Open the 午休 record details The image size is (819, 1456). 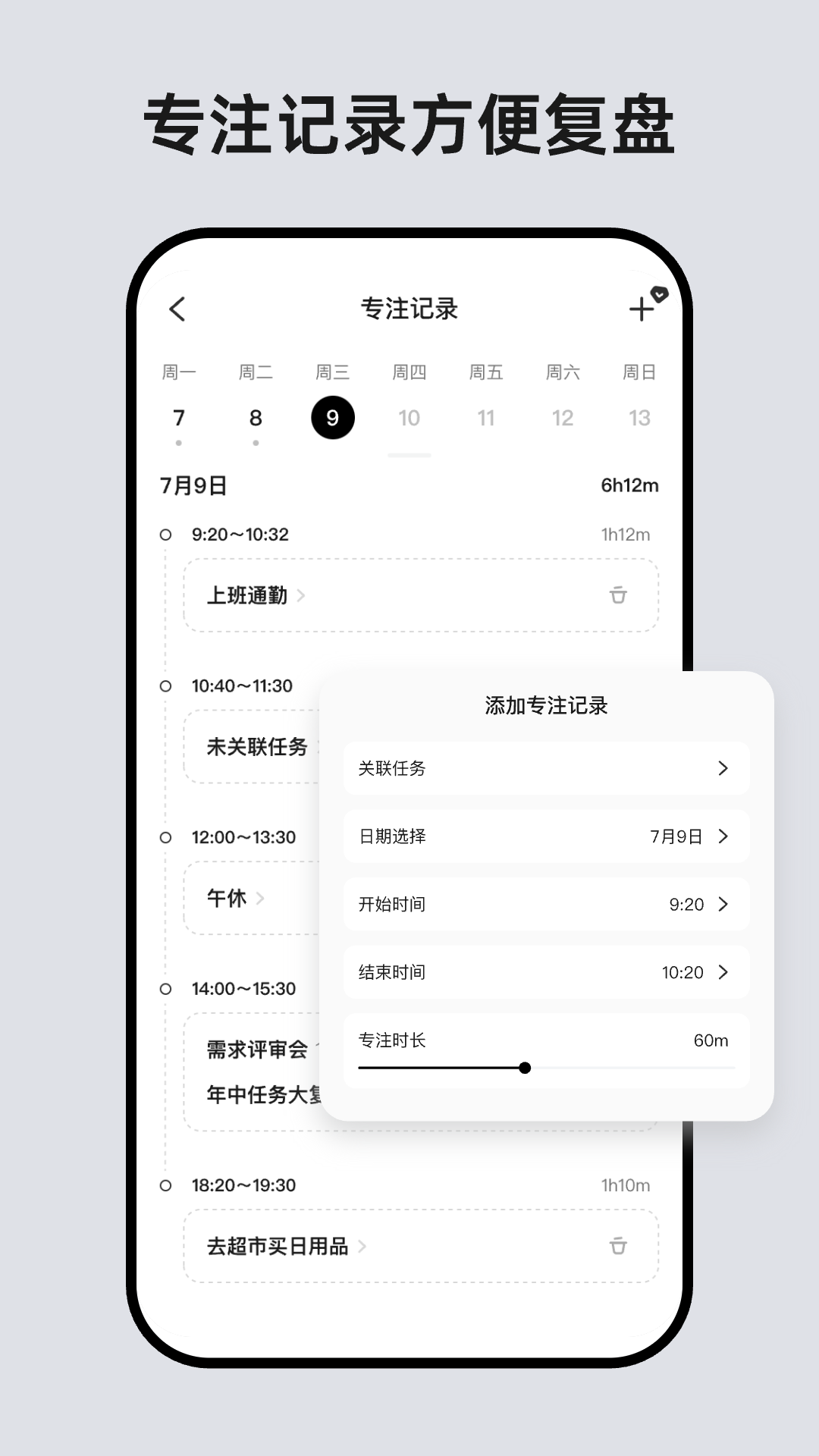coord(227,898)
